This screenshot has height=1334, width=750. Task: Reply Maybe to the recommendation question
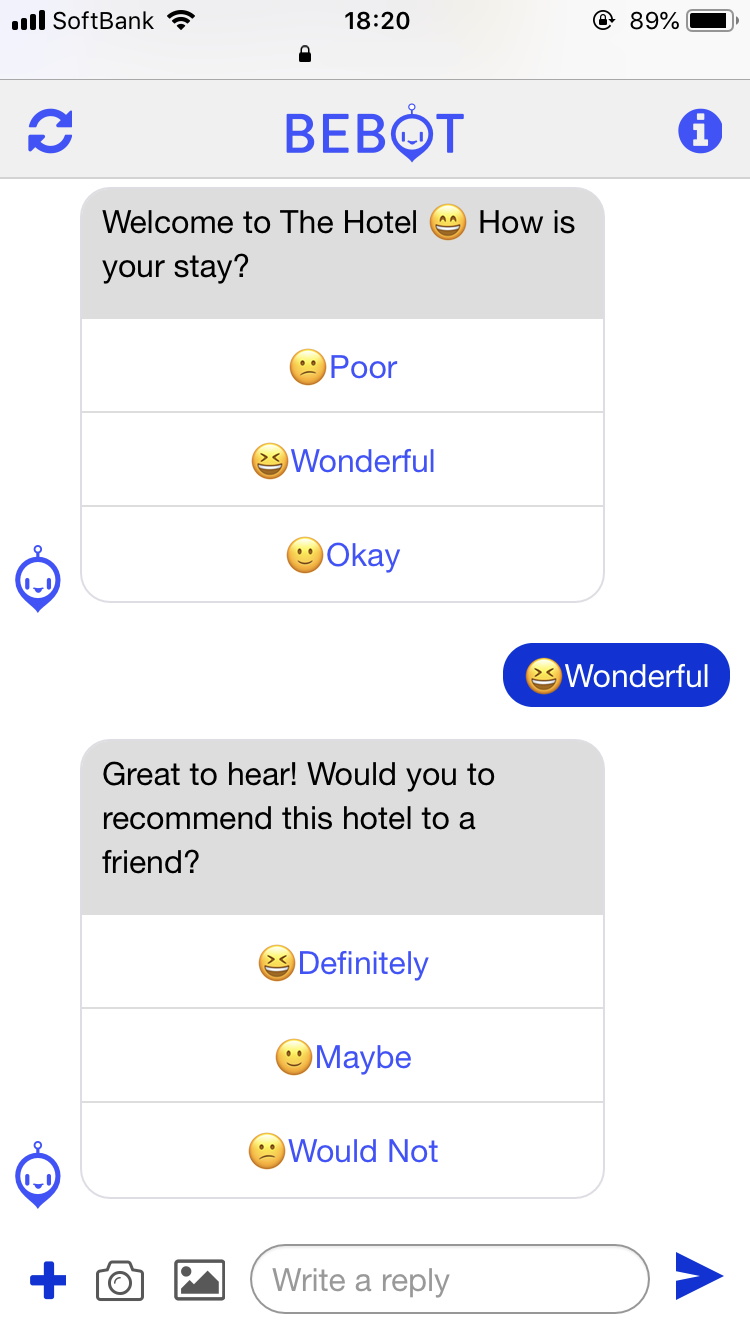point(343,1057)
